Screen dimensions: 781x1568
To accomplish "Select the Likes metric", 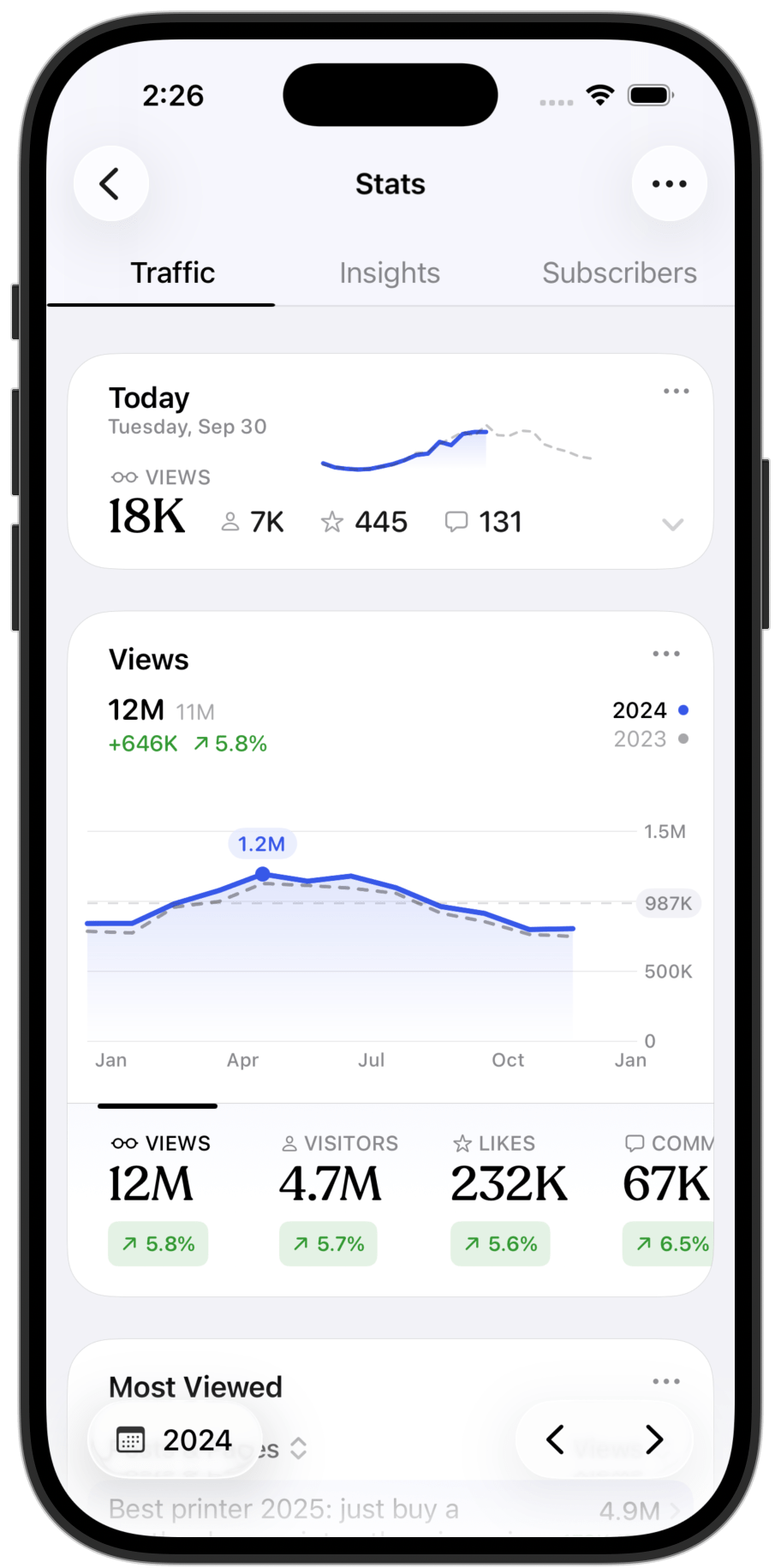I will 508,1195.
